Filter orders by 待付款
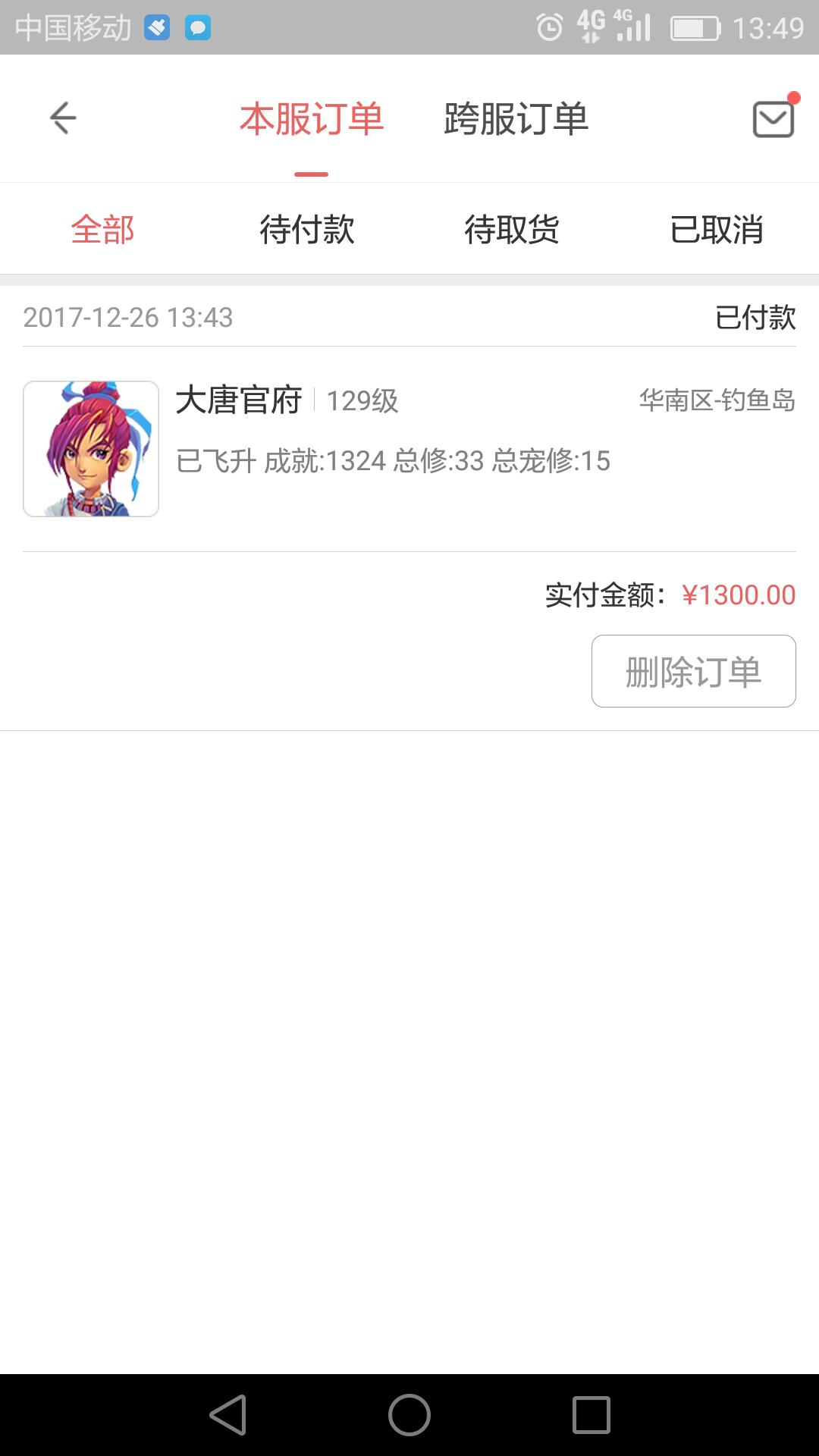The height and width of the screenshot is (1456, 819). tap(307, 229)
